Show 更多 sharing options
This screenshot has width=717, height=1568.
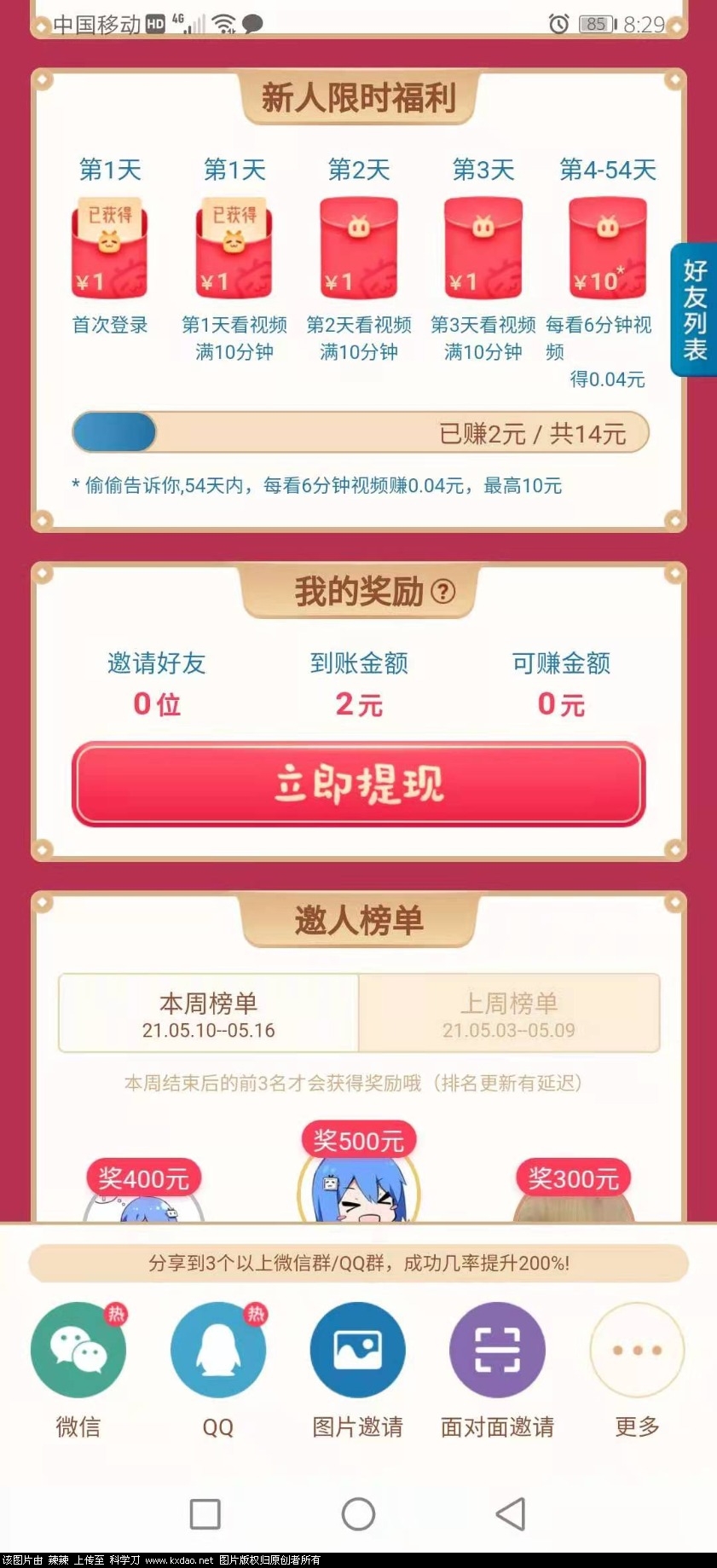click(637, 1351)
